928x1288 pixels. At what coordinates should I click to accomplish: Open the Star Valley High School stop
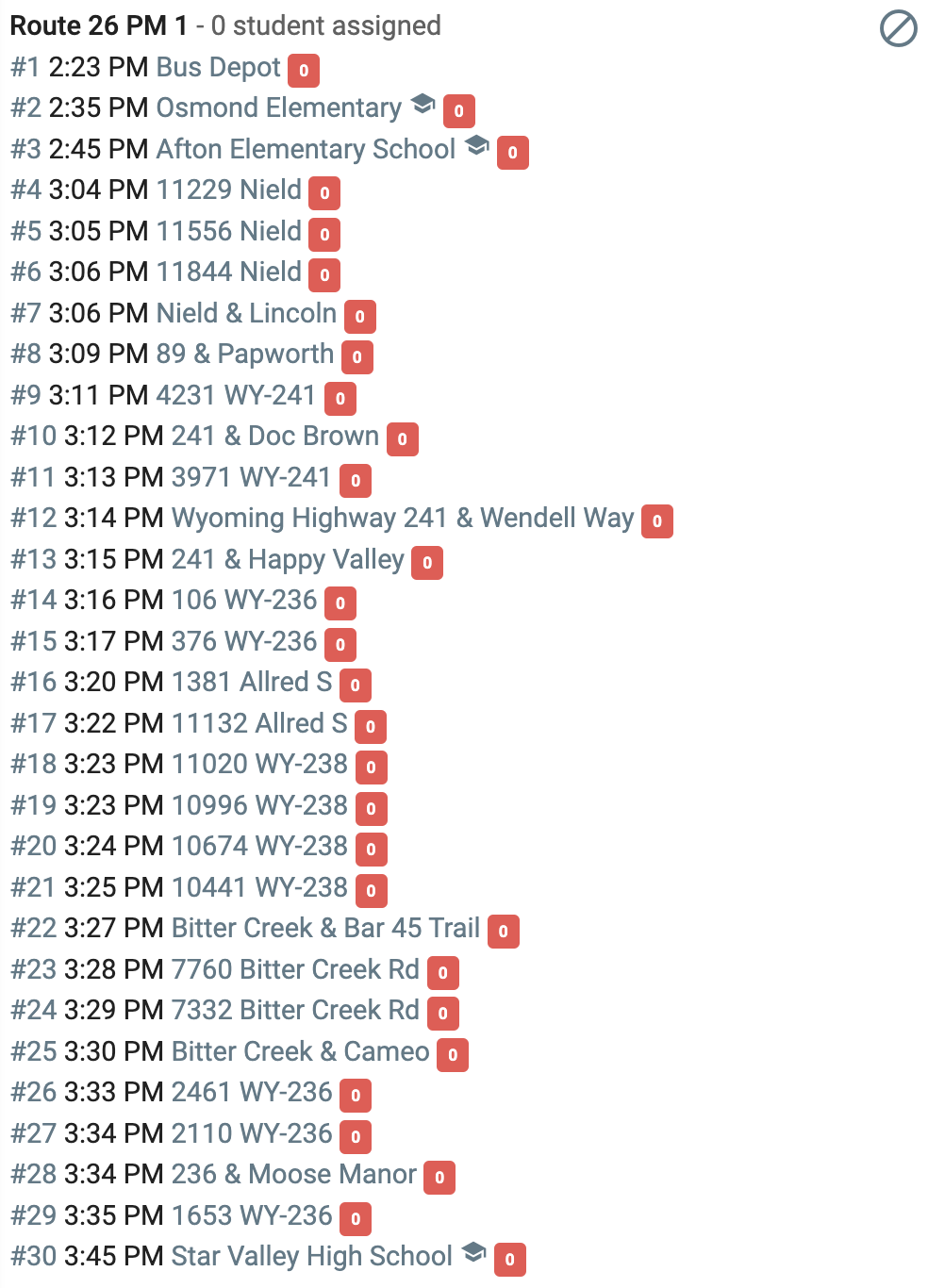(x=312, y=1257)
